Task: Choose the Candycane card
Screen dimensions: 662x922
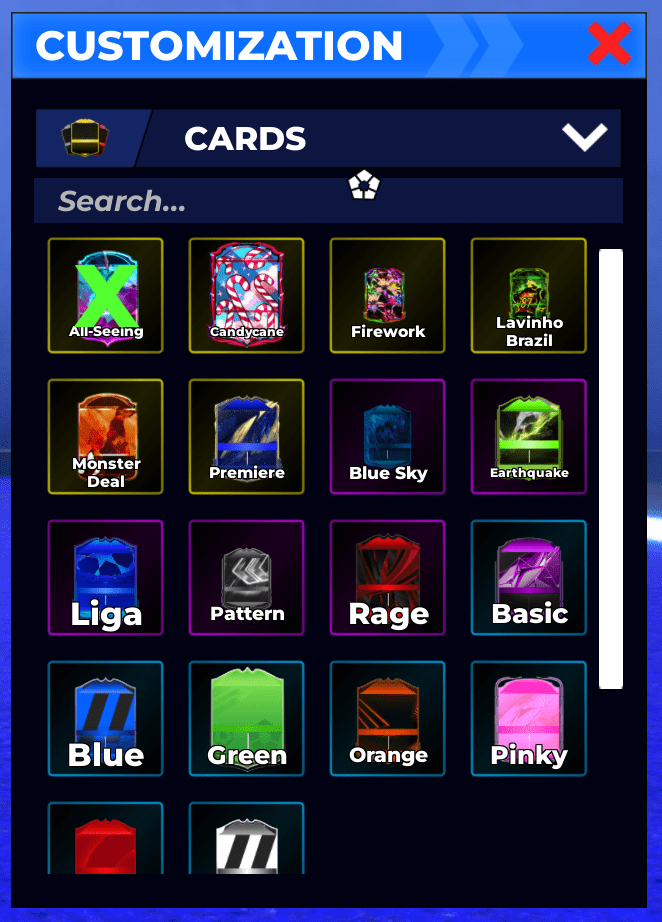Action: pos(246,295)
